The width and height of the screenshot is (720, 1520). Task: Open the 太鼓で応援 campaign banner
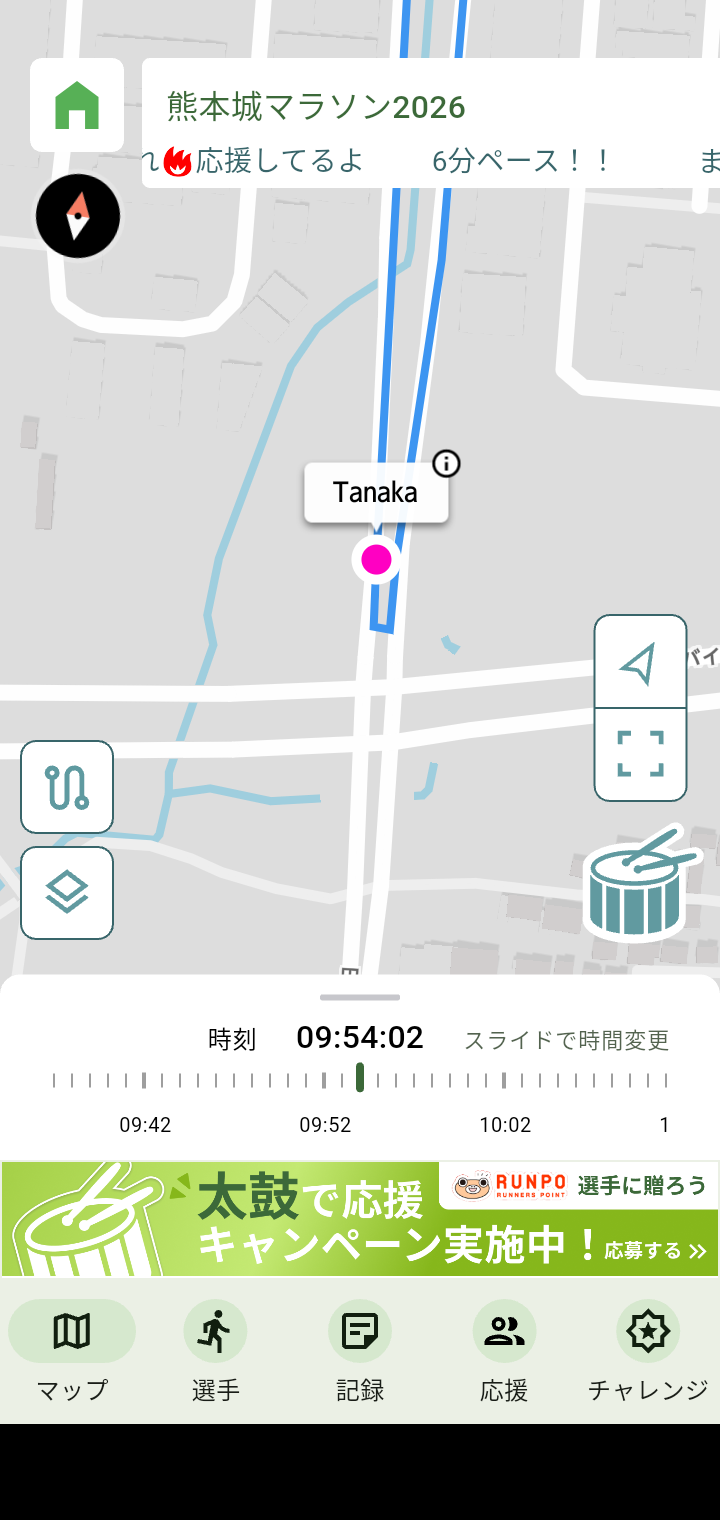point(360,1219)
